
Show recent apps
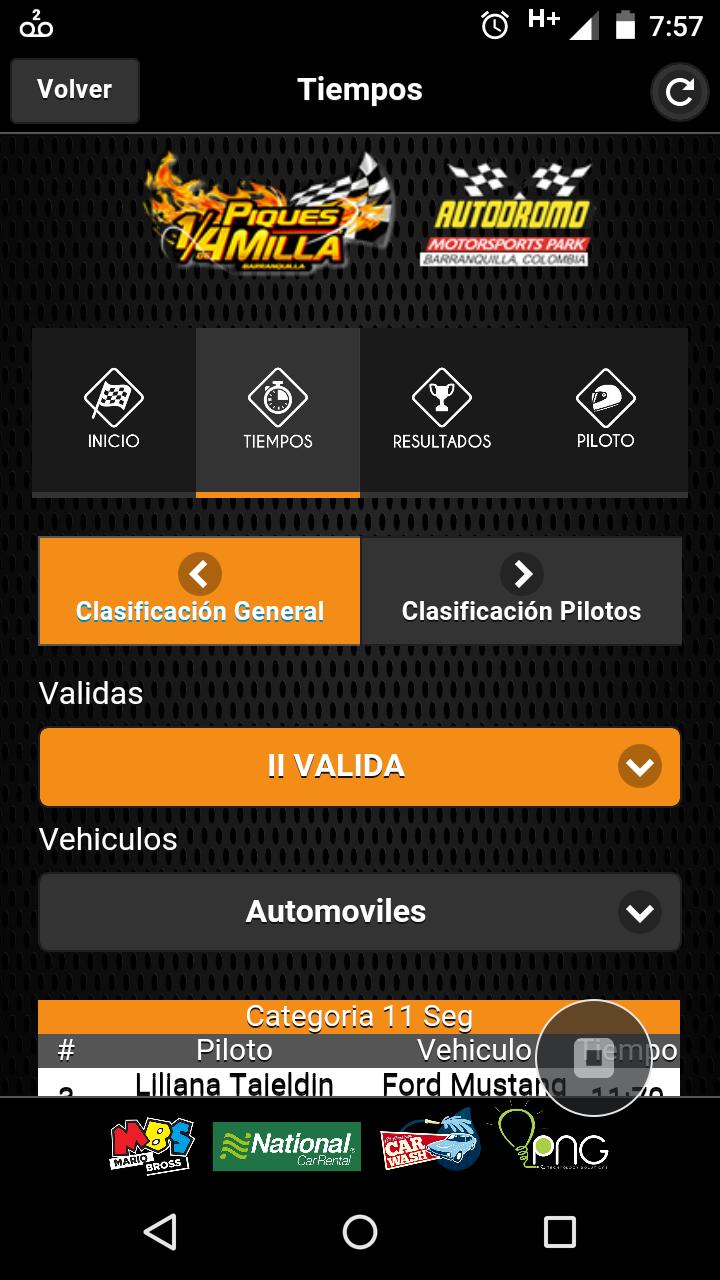pyautogui.click(x=560, y=1232)
